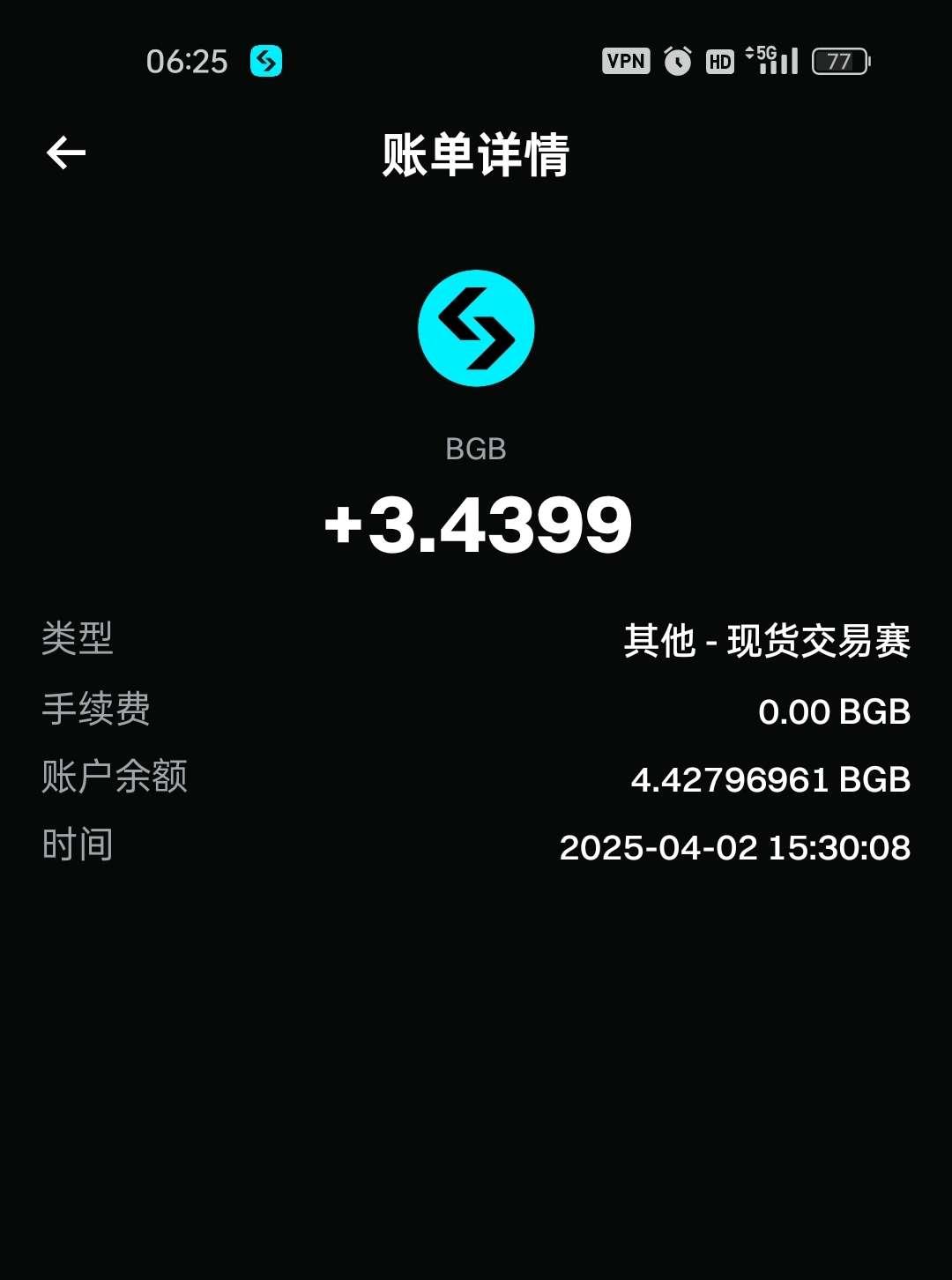
Task: Go back from the bill details page
Action: 66,153
